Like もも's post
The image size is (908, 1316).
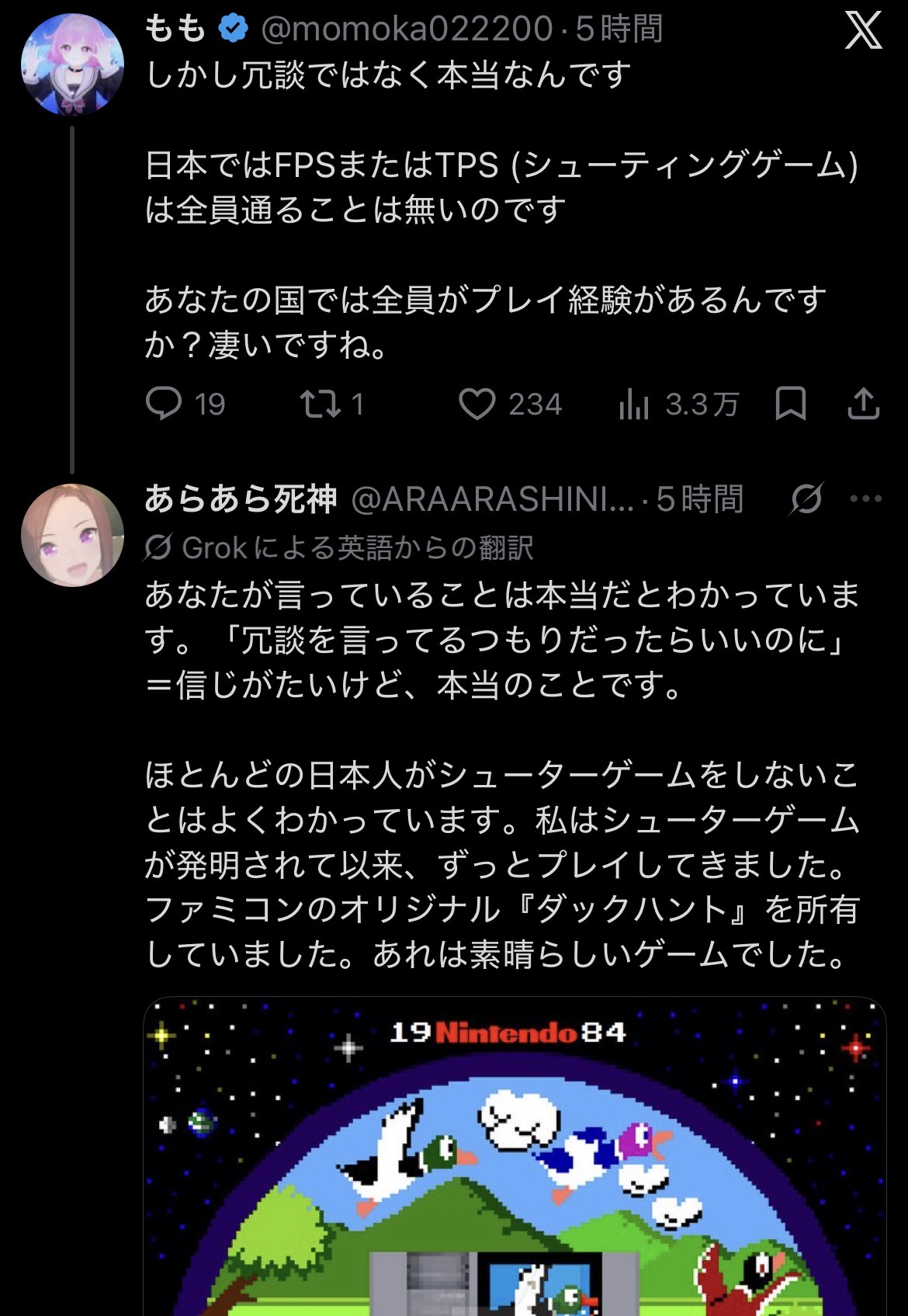tap(510, 405)
